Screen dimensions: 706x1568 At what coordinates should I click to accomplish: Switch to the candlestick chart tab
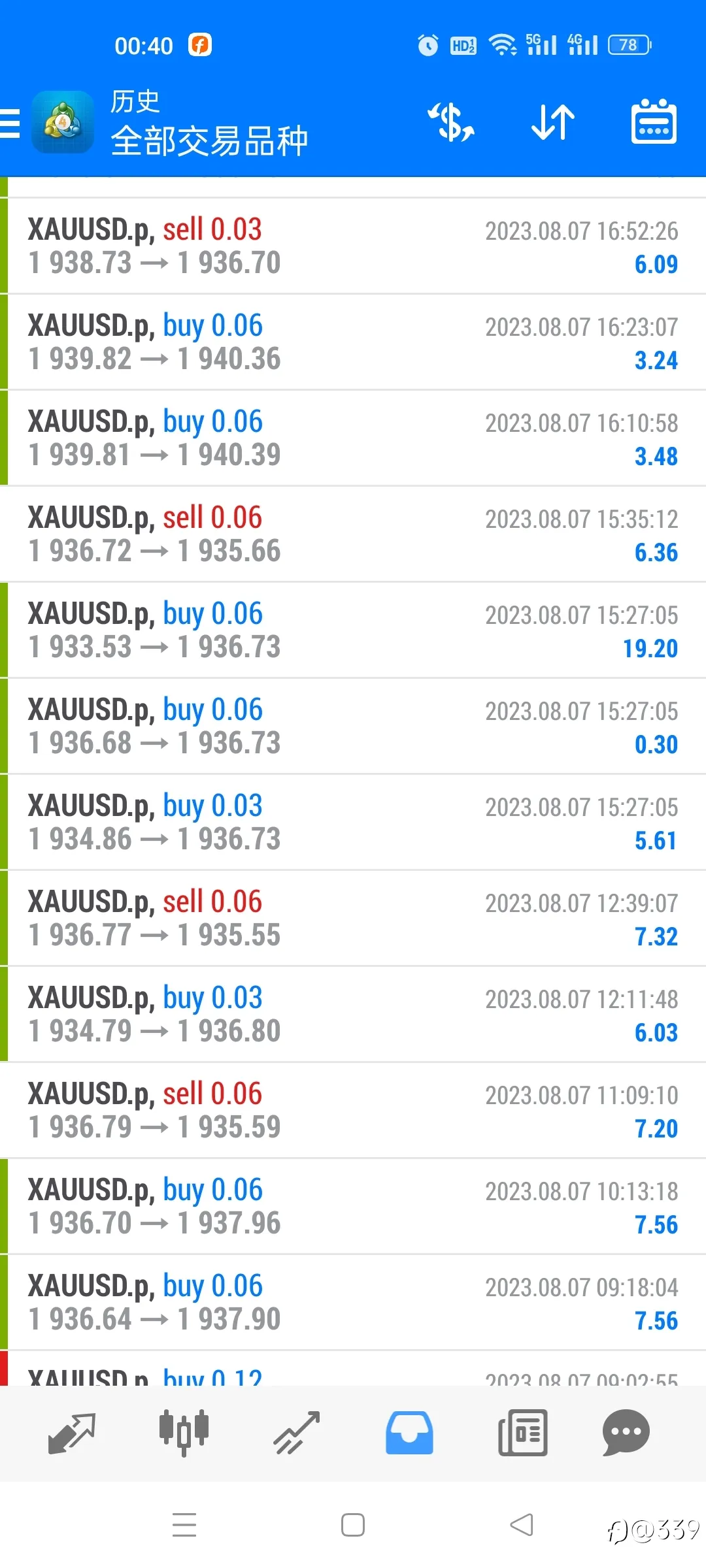(184, 1432)
